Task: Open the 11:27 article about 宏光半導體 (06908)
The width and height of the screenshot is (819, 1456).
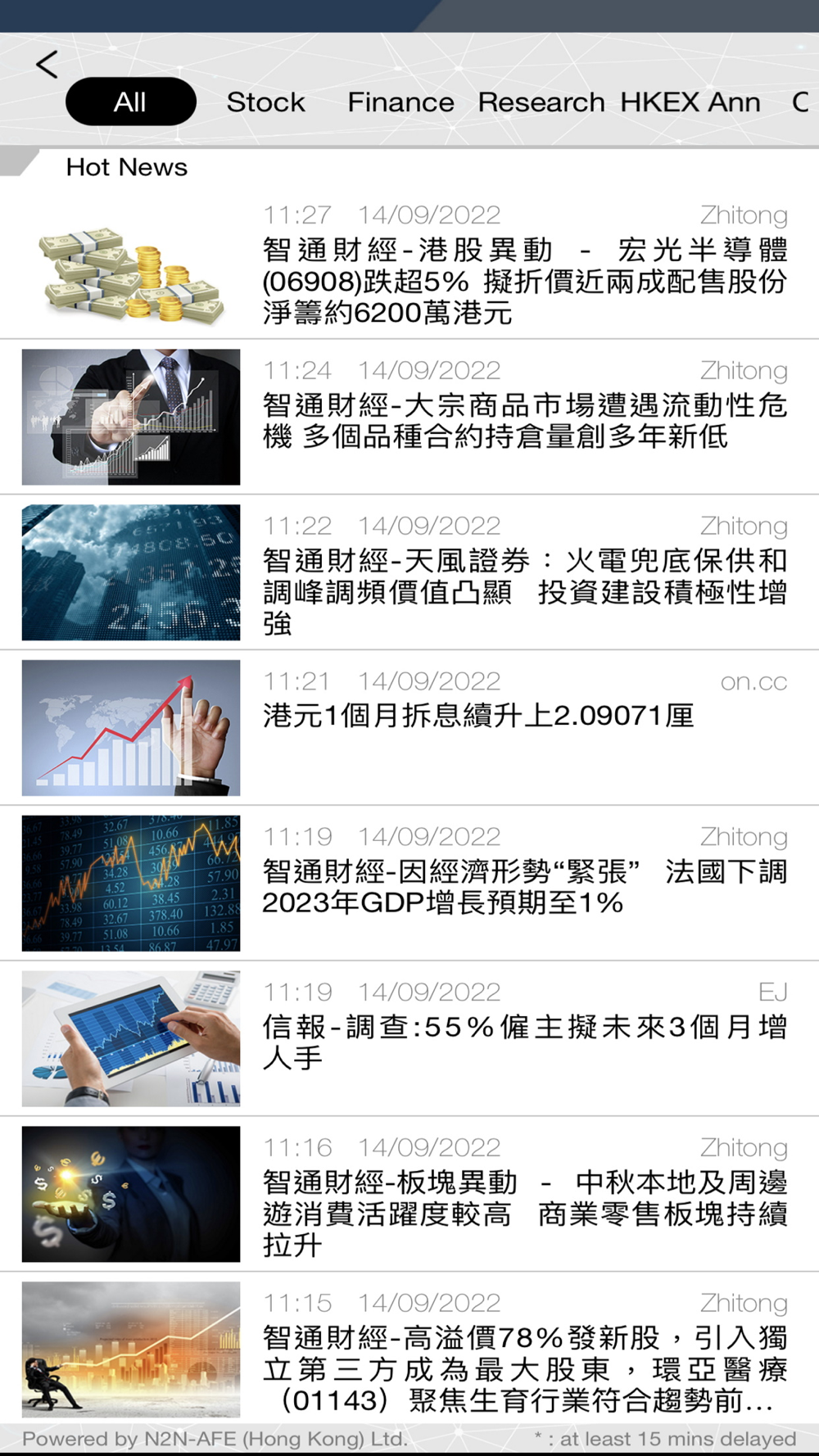Action: click(x=524, y=280)
